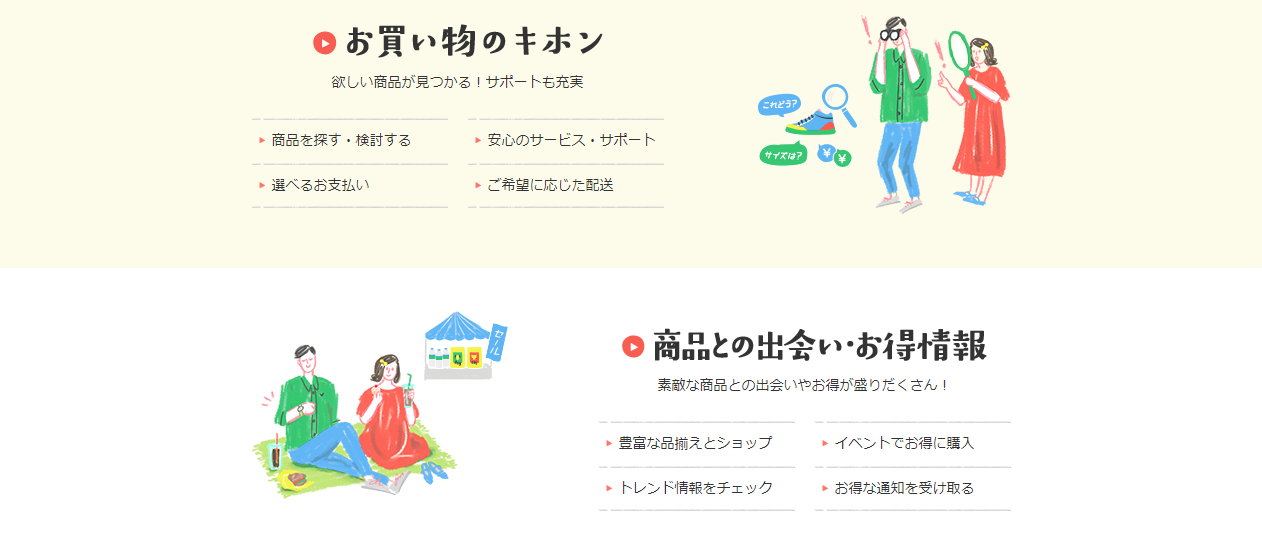Screen dimensions: 1262x533
Task: Open お買い物のキホン section heading
Action: click(474, 42)
